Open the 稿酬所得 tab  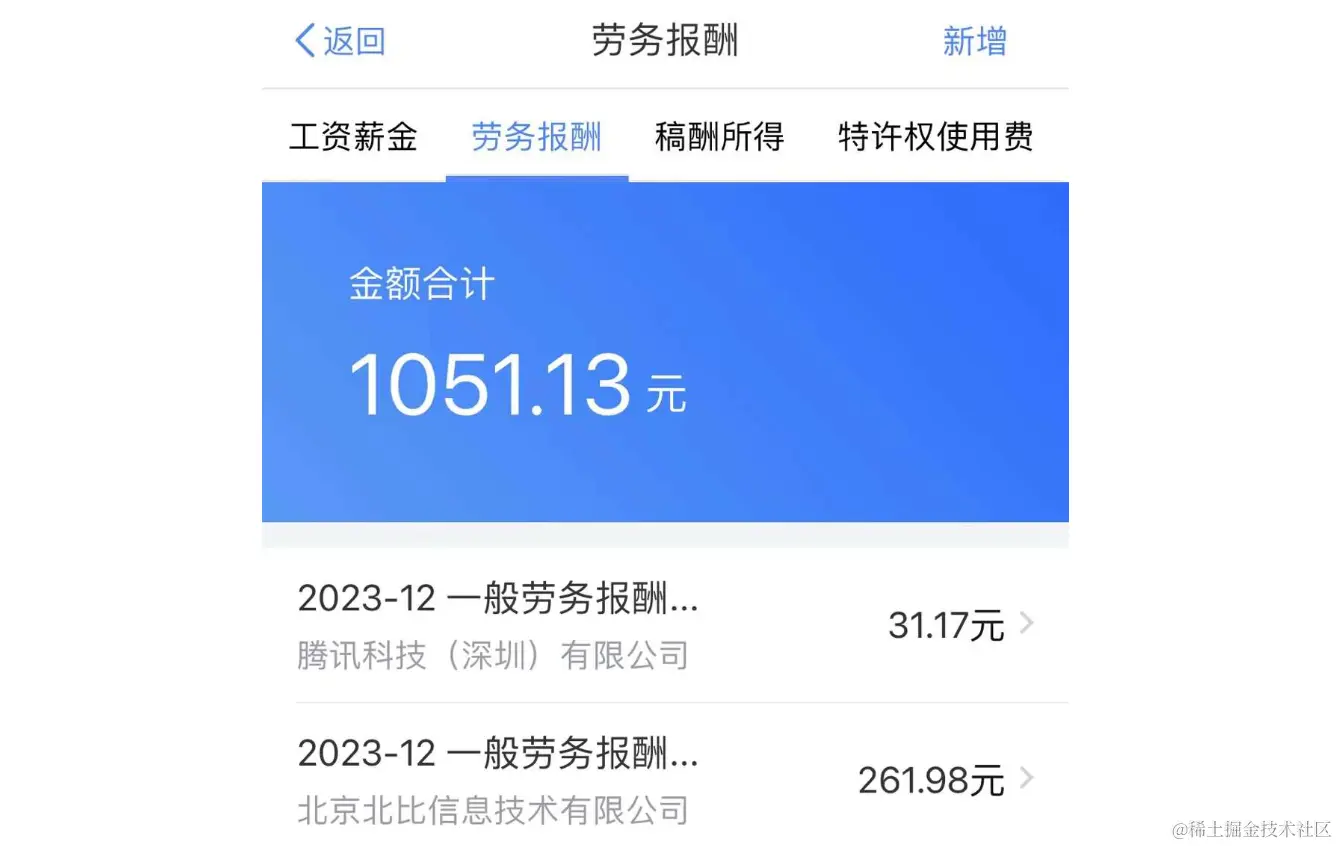pyautogui.click(x=719, y=137)
